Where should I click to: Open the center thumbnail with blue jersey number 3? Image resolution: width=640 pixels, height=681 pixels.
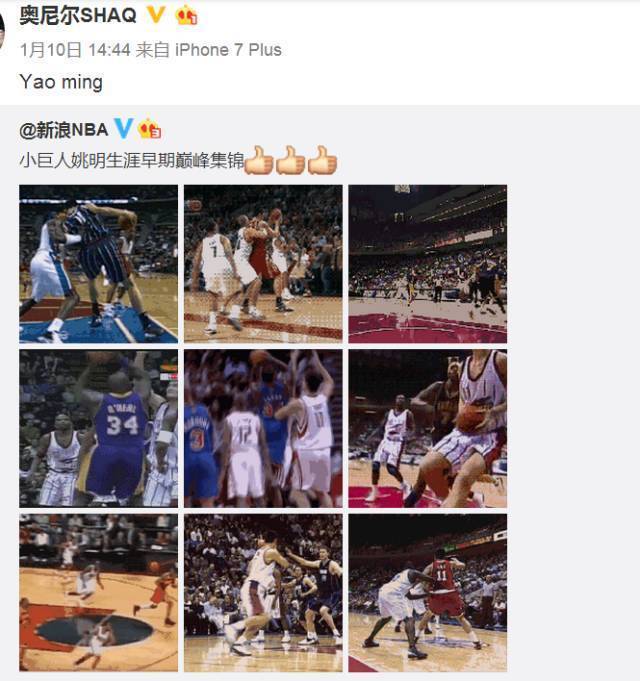pos(263,428)
